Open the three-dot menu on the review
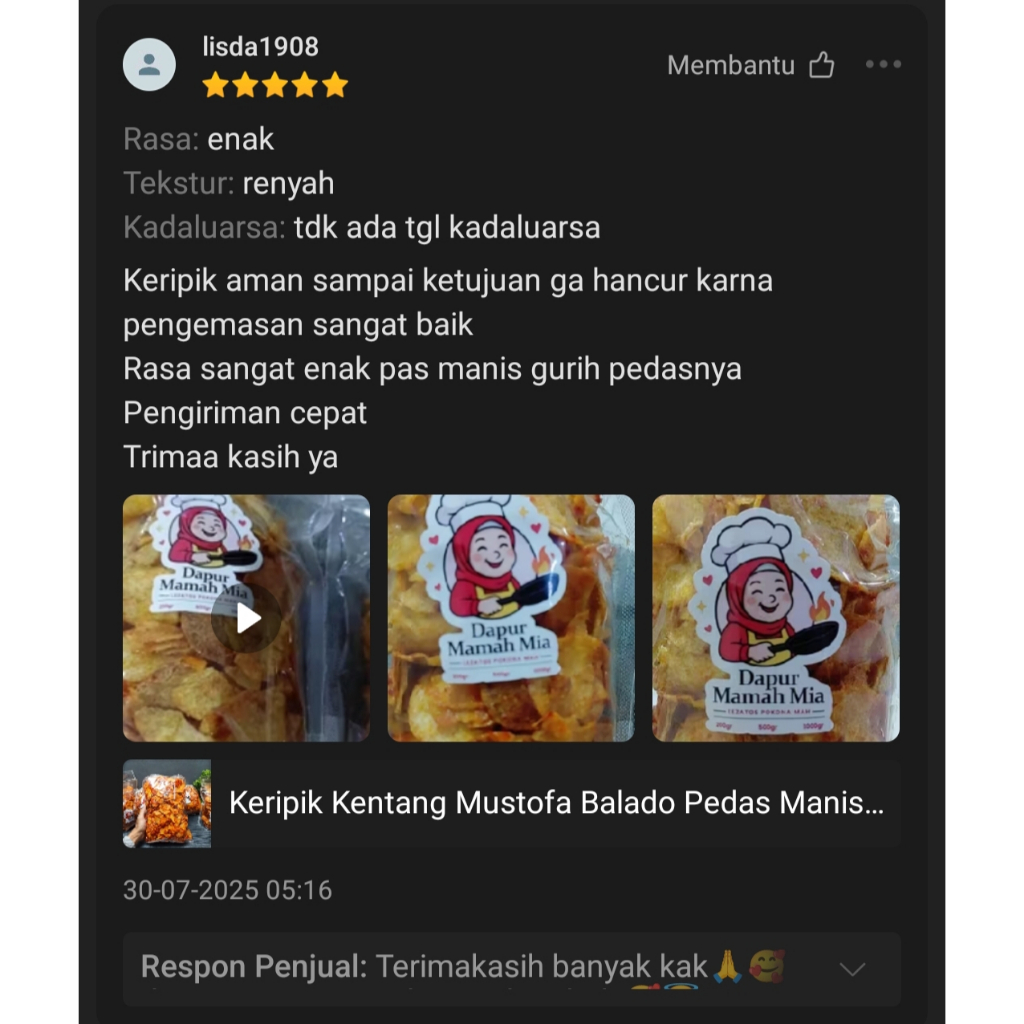Image resolution: width=1024 pixels, height=1024 pixels. click(883, 65)
